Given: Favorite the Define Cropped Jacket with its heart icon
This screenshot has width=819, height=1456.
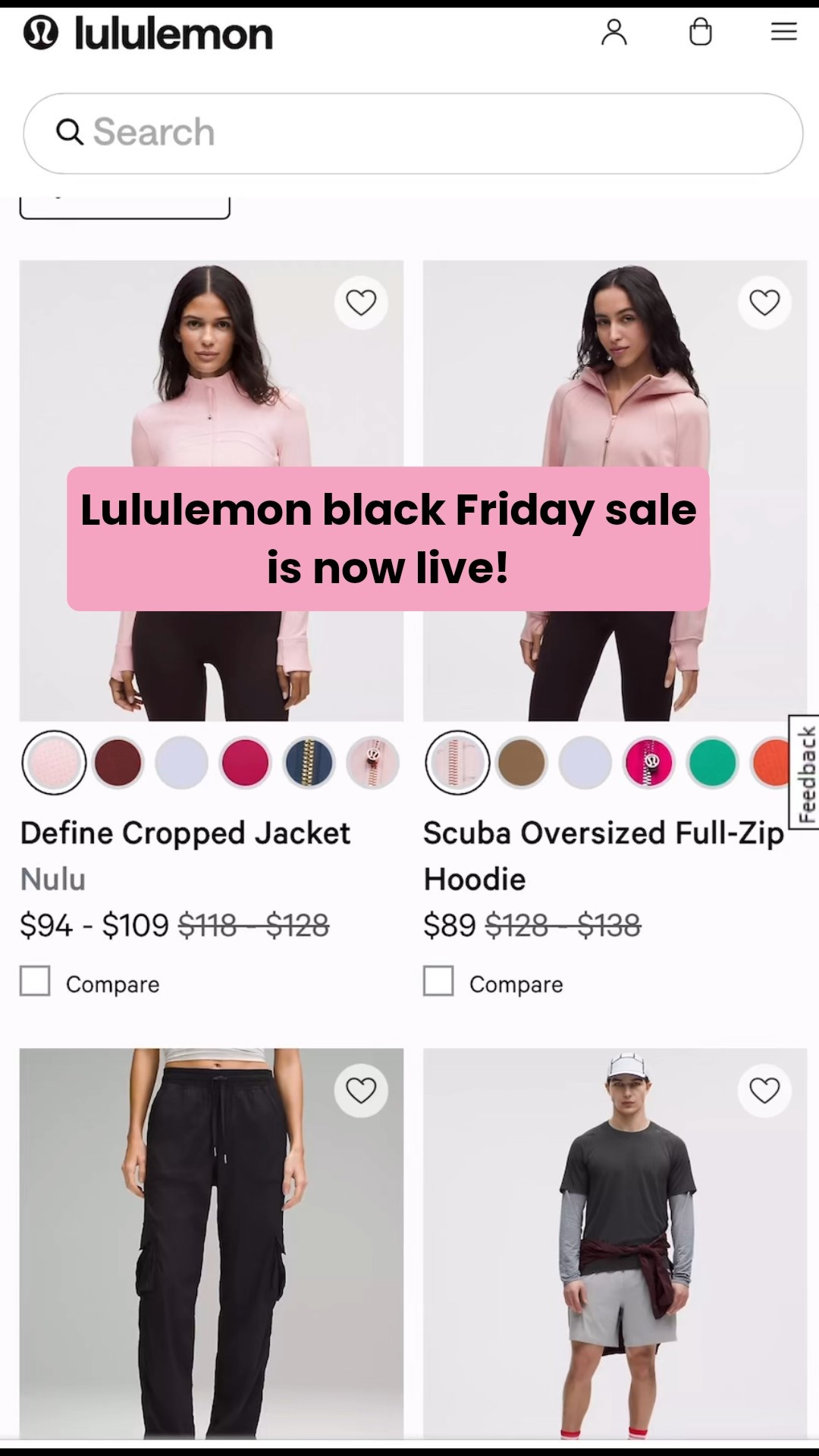Looking at the screenshot, I should coord(362,302).
